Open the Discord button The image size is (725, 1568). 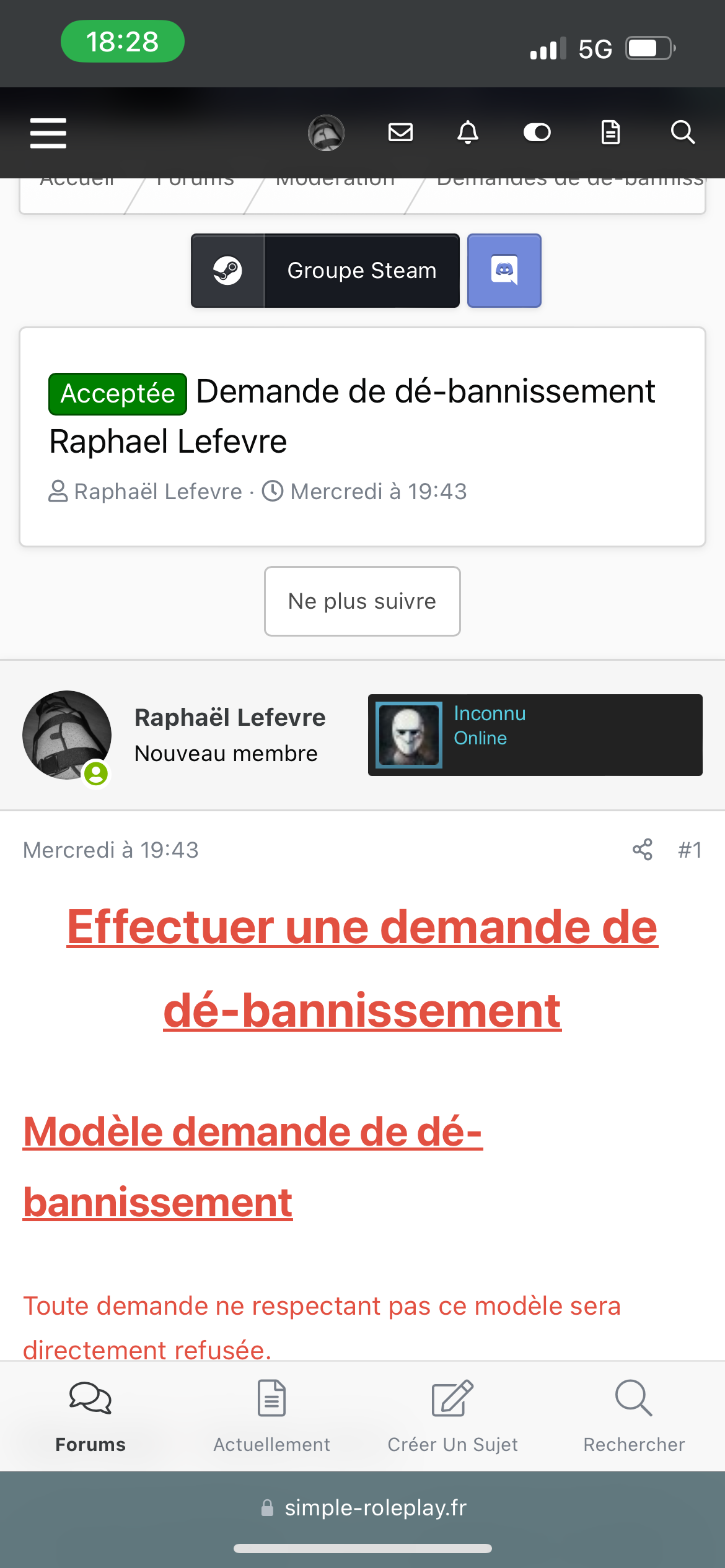(x=504, y=271)
